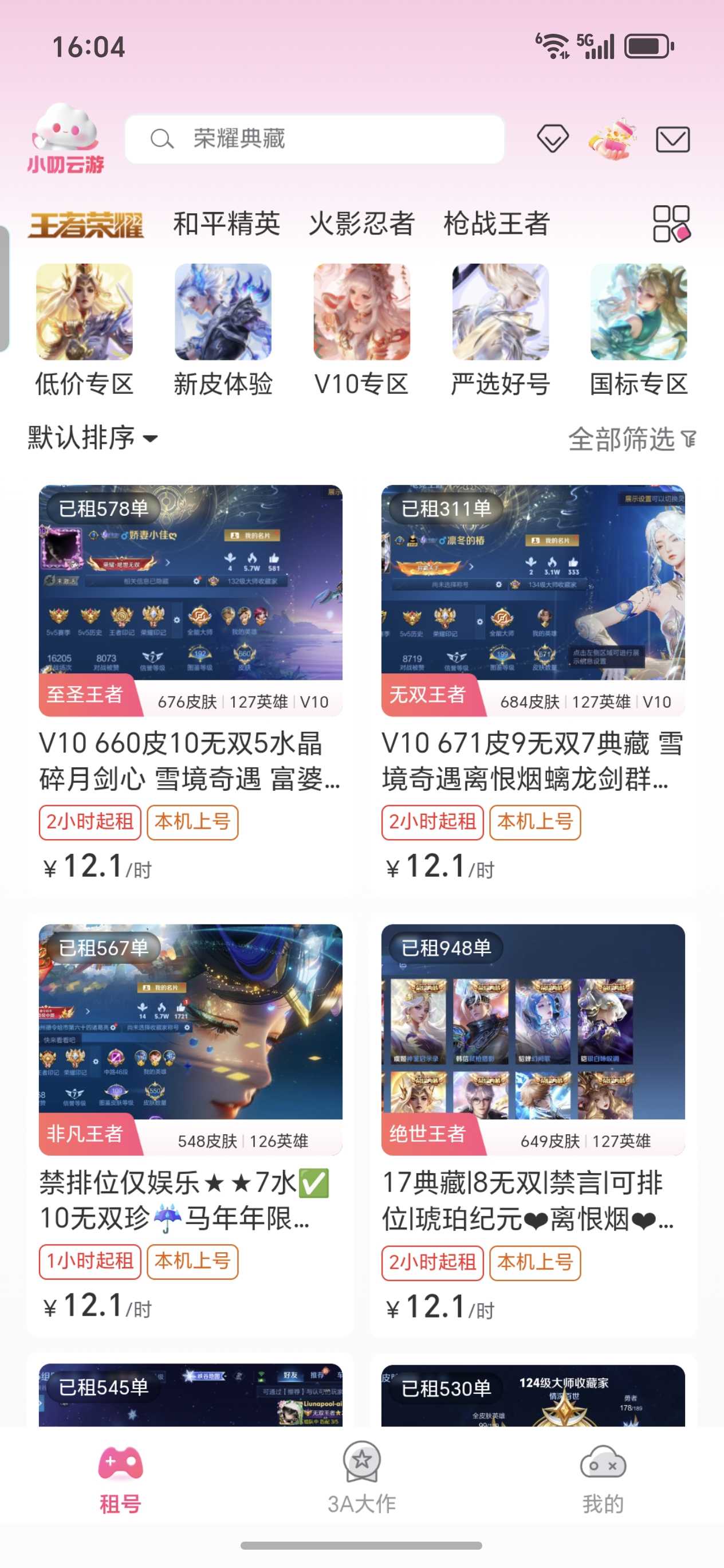Select the 枪战王者 game tab
The width and height of the screenshot is (724, 1568).
click(x=497, y=224)
